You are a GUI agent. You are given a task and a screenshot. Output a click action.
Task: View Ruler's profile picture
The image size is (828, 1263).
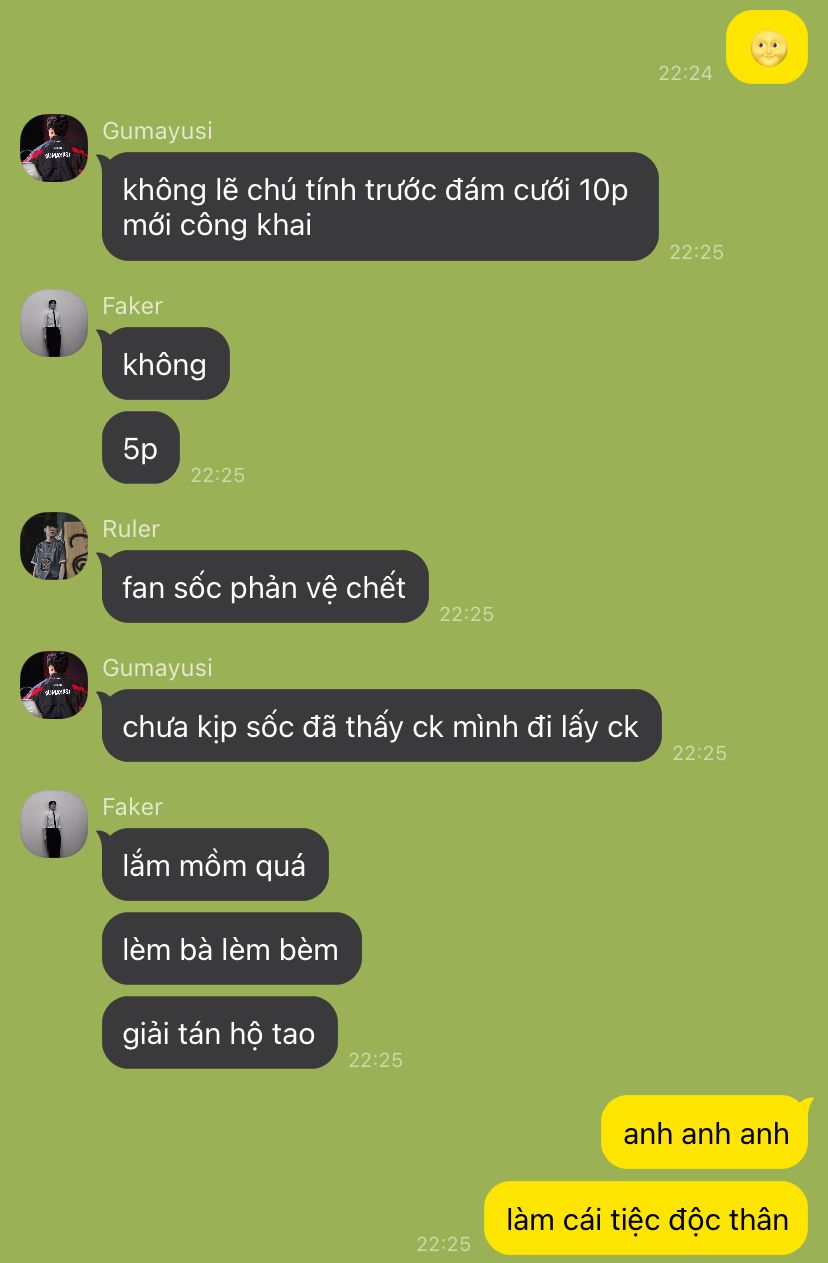[x=54, y=546]
